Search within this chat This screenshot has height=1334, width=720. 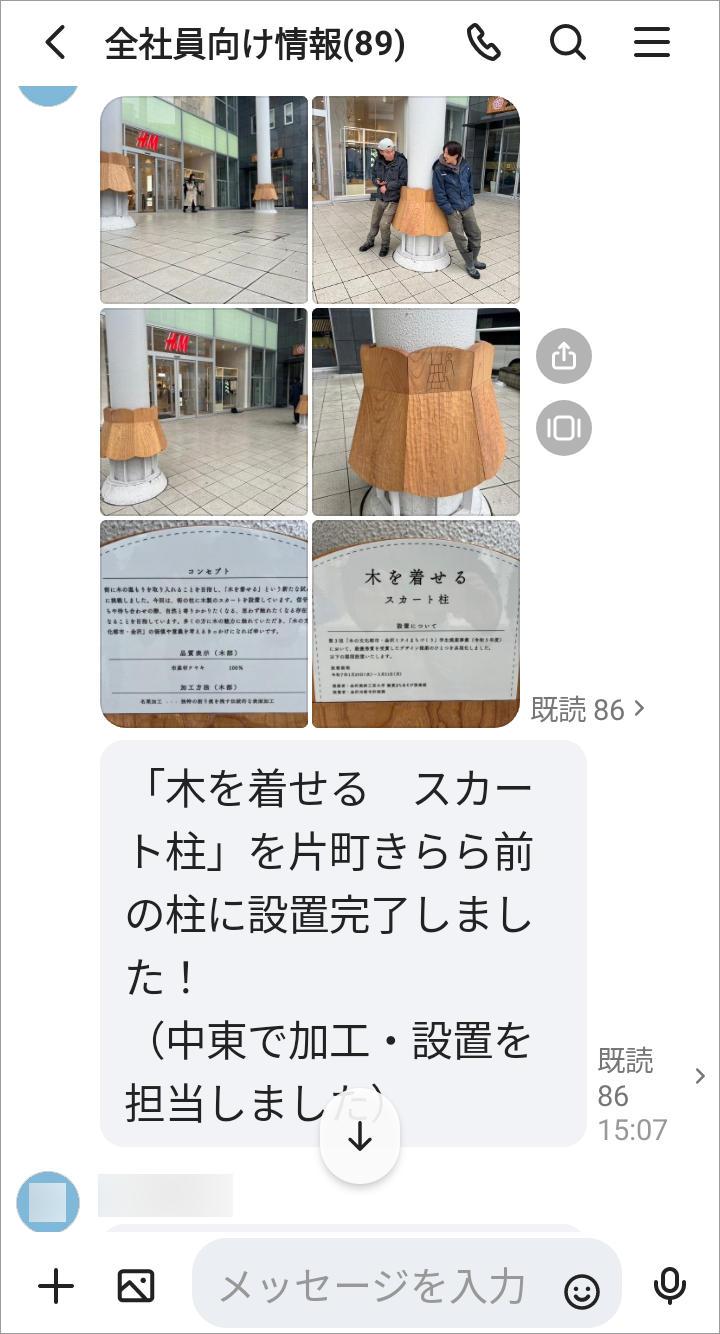567,43
